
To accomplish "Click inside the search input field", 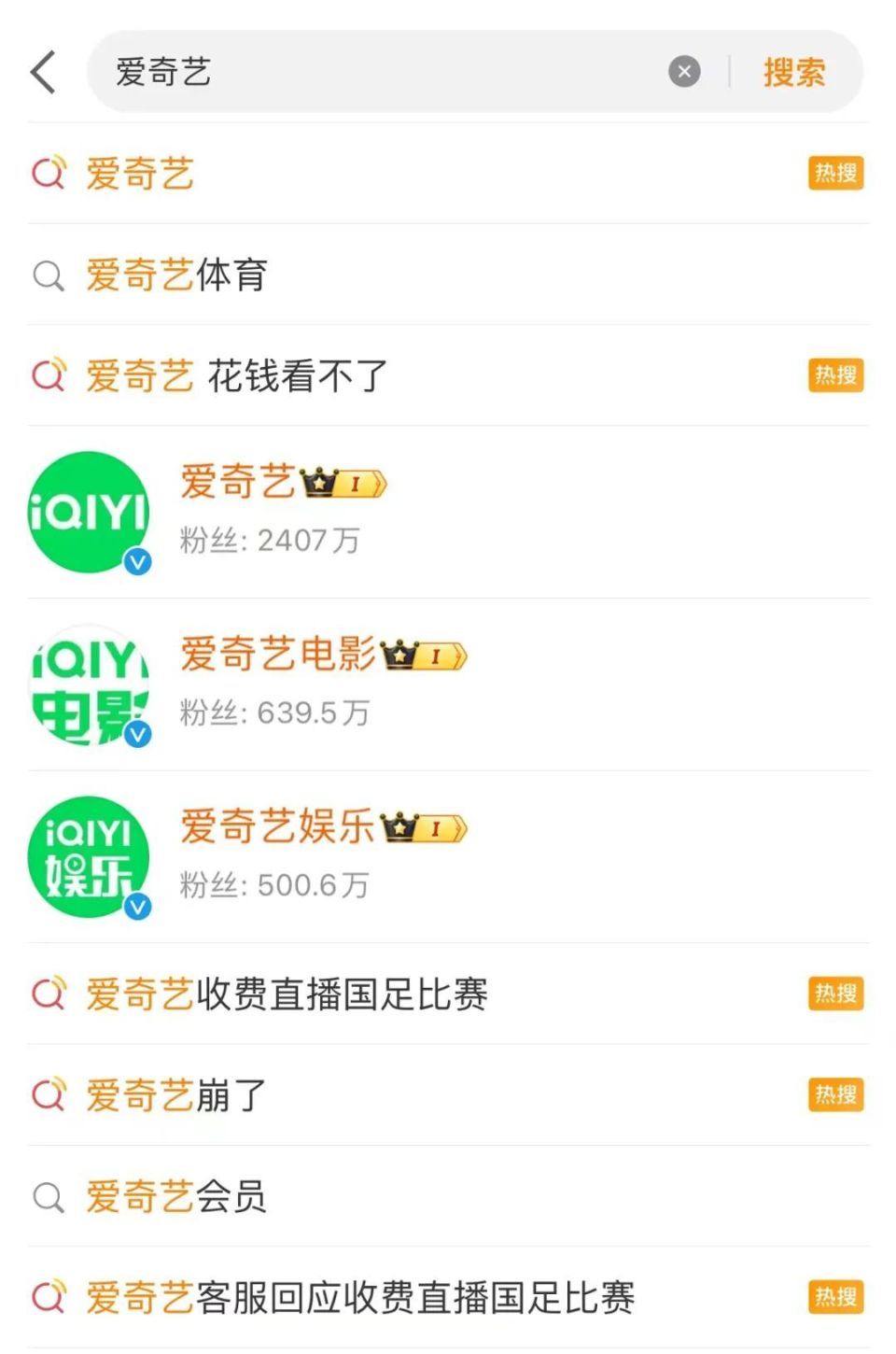I will [x=373, y=71].
